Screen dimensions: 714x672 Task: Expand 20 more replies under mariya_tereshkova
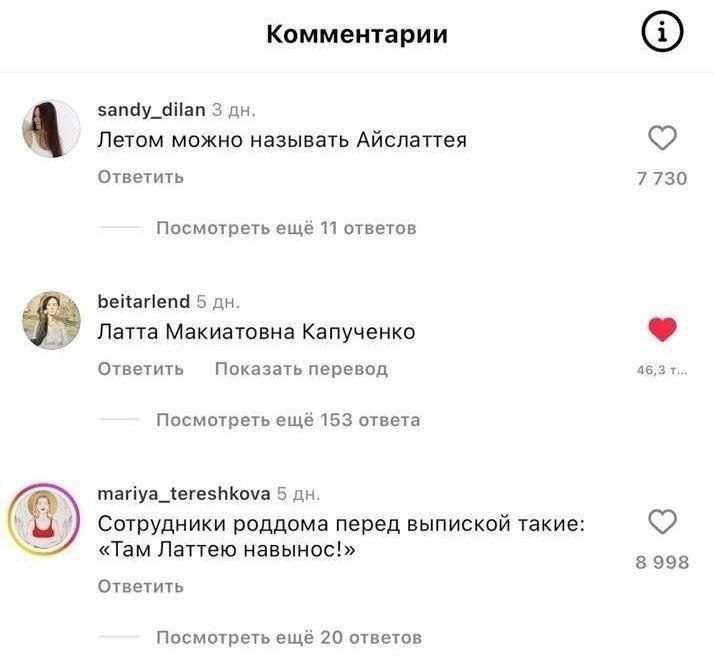coord(289,637)
